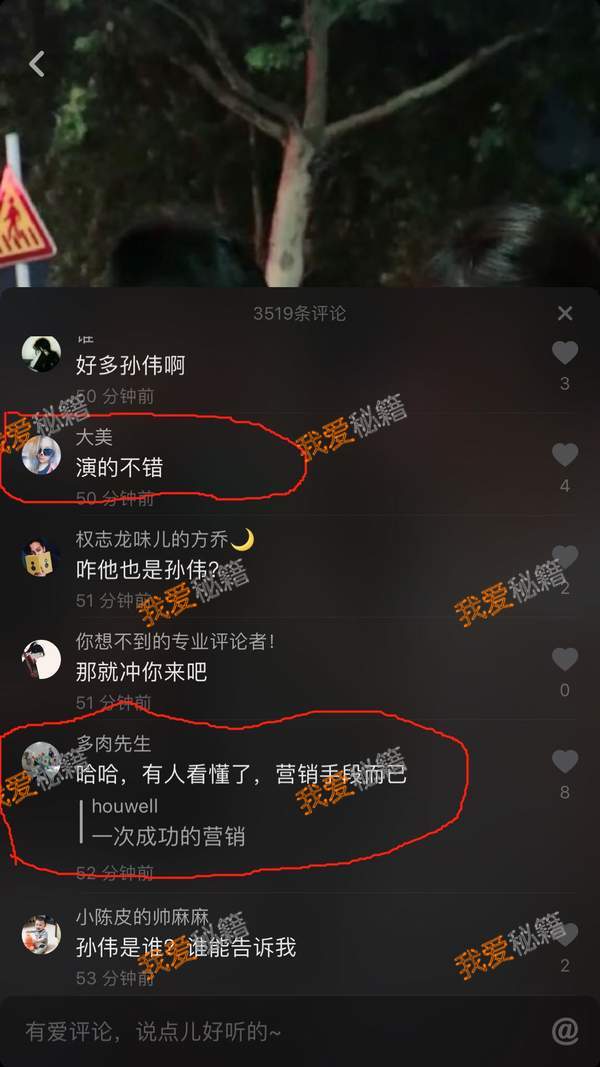Screen dimensions: 600x1067
Task: Like the comment '那就冲你来吧'
Action: 565,660
